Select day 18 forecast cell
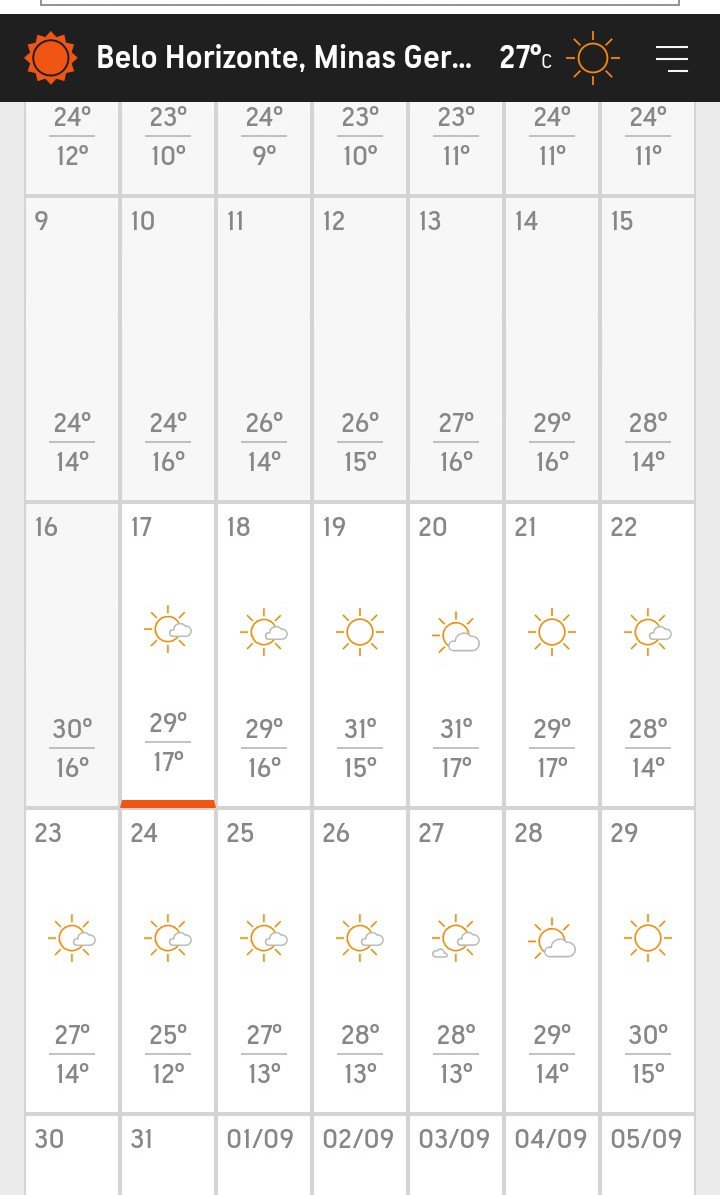Viewport: 720px width, 1195px height. 264,655
